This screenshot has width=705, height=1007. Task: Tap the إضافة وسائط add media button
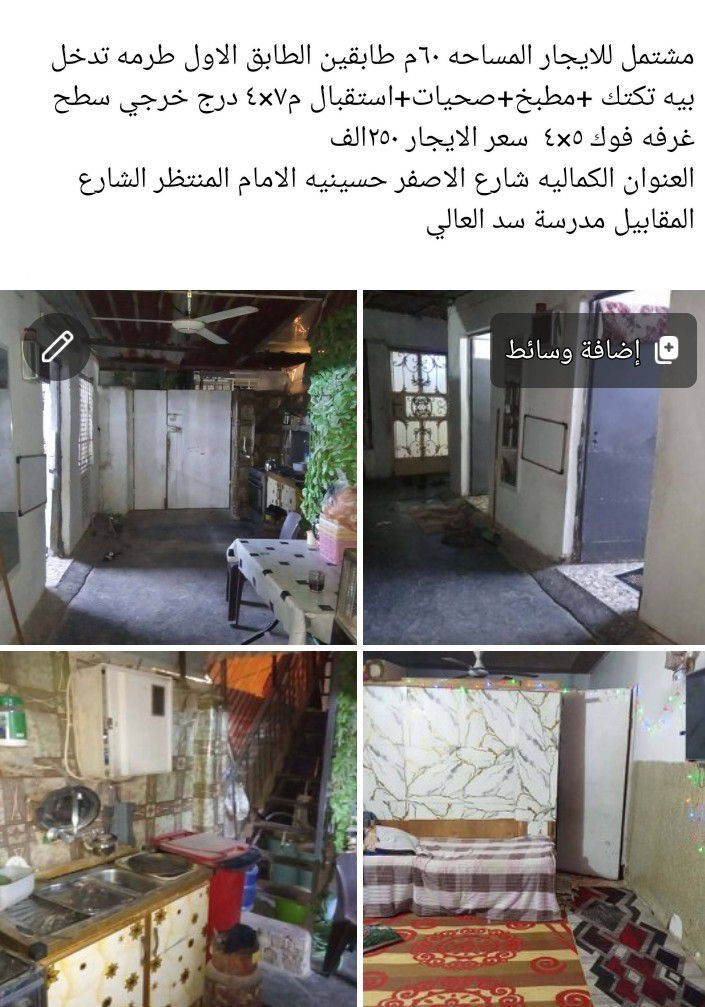593,350
